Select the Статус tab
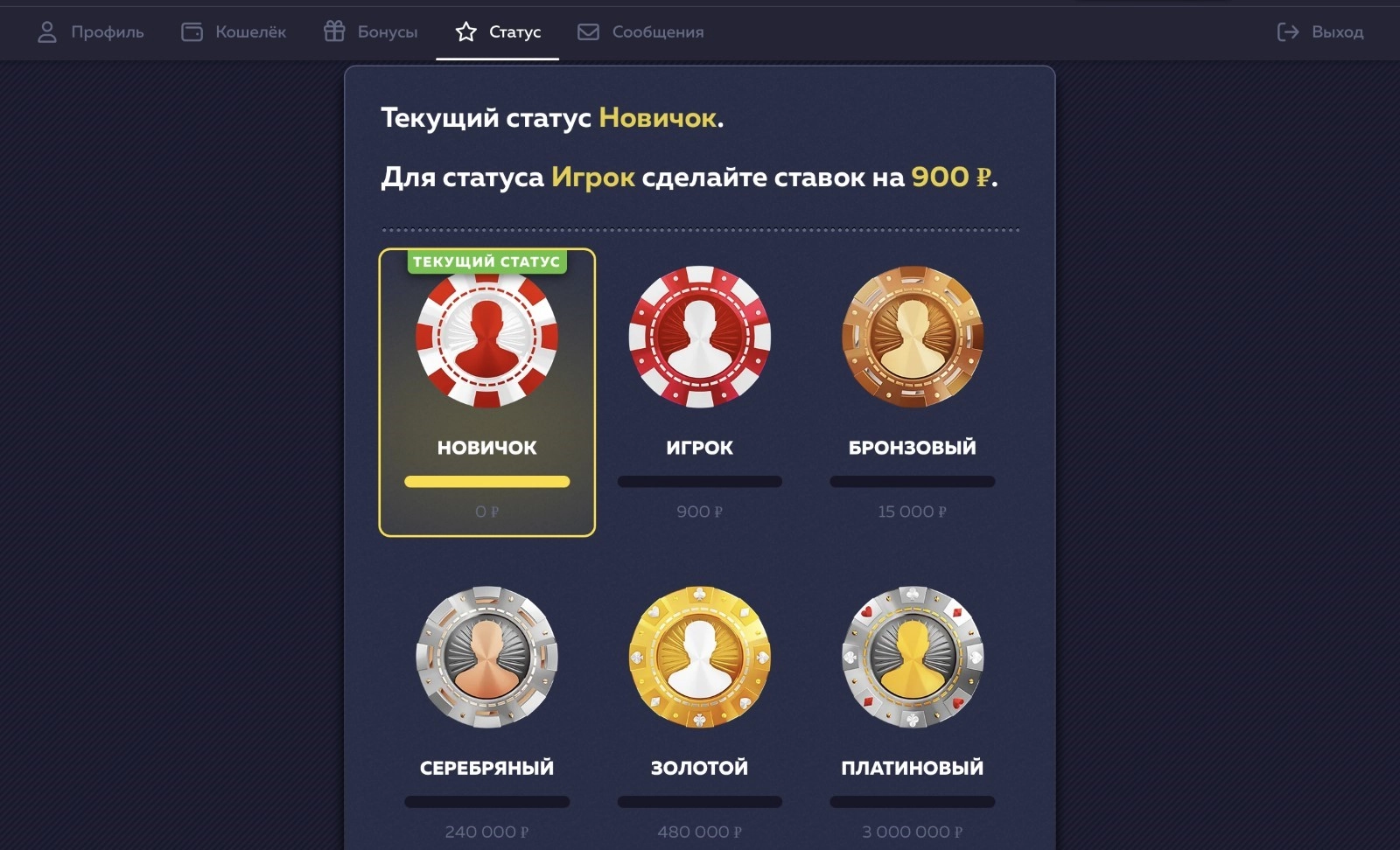The width and height of the screenshot is (1400, 850). 498,32
